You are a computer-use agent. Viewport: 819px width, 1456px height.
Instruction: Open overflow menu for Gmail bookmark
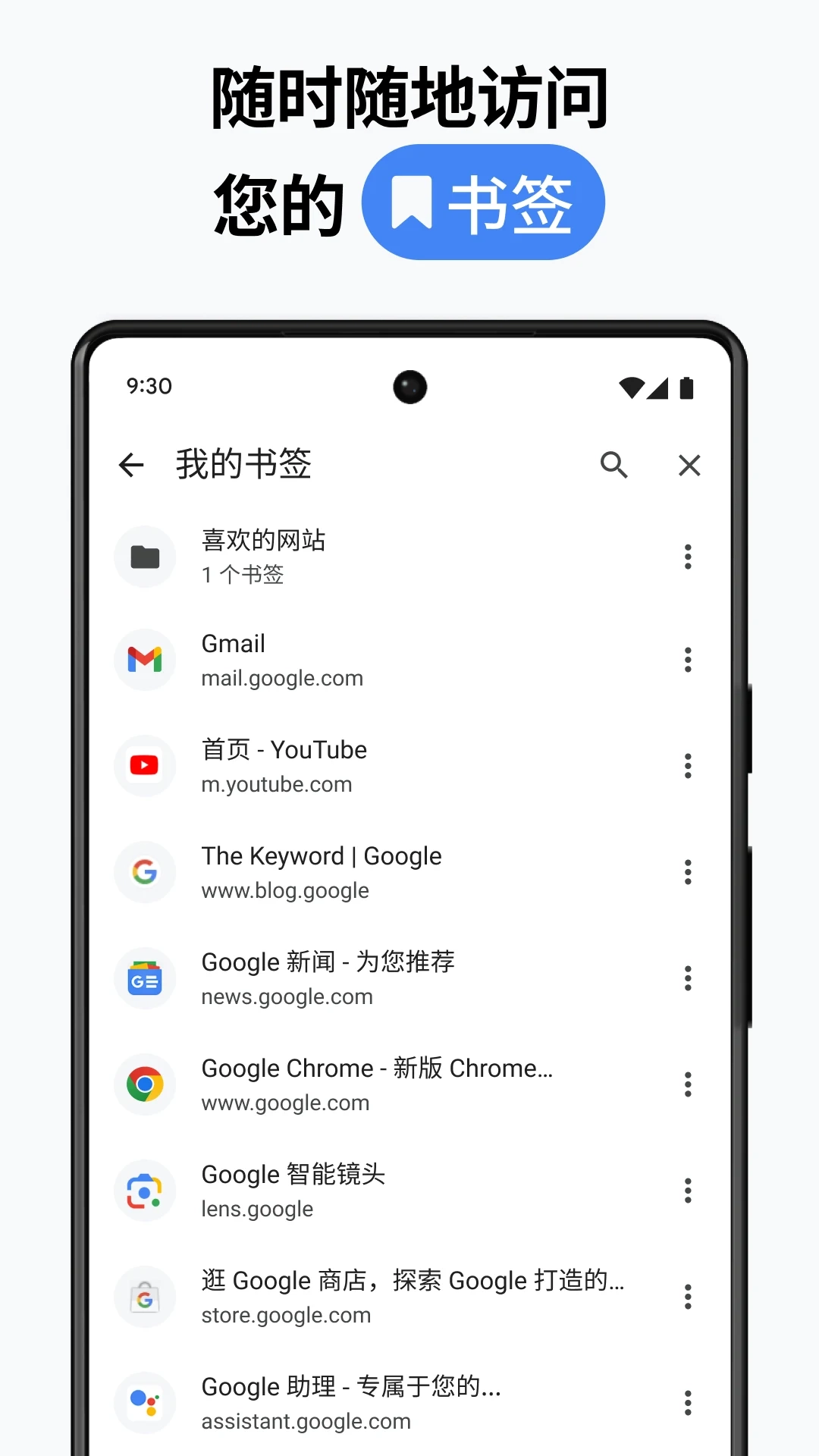(x=688, y=660)
